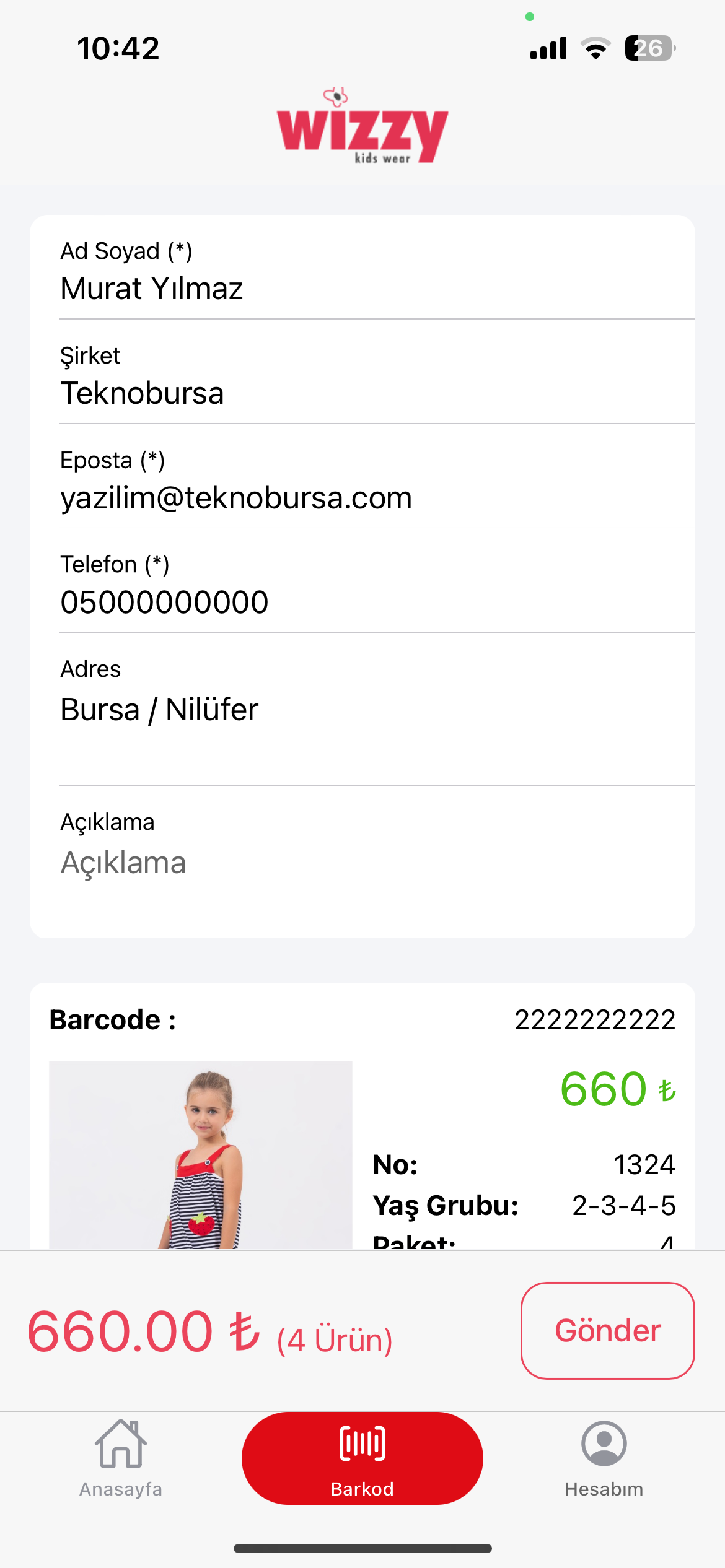Edit the Ad Soyad name field

click(372, 289)
